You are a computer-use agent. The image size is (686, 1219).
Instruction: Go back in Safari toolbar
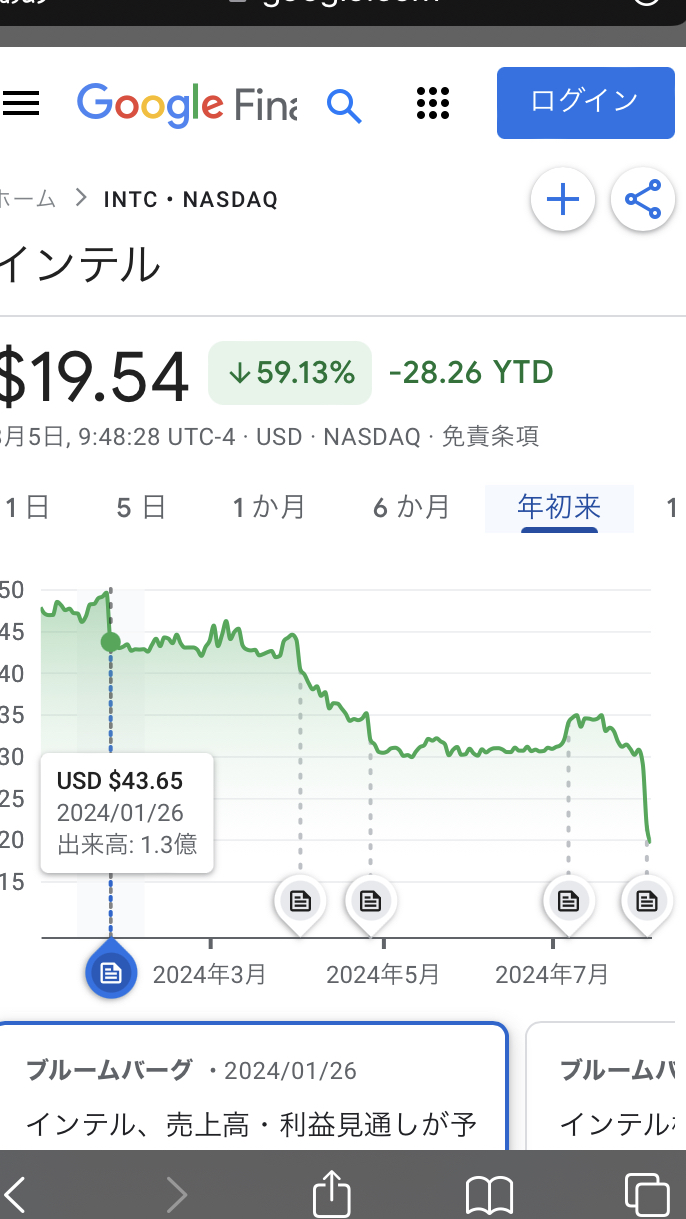16,1193
